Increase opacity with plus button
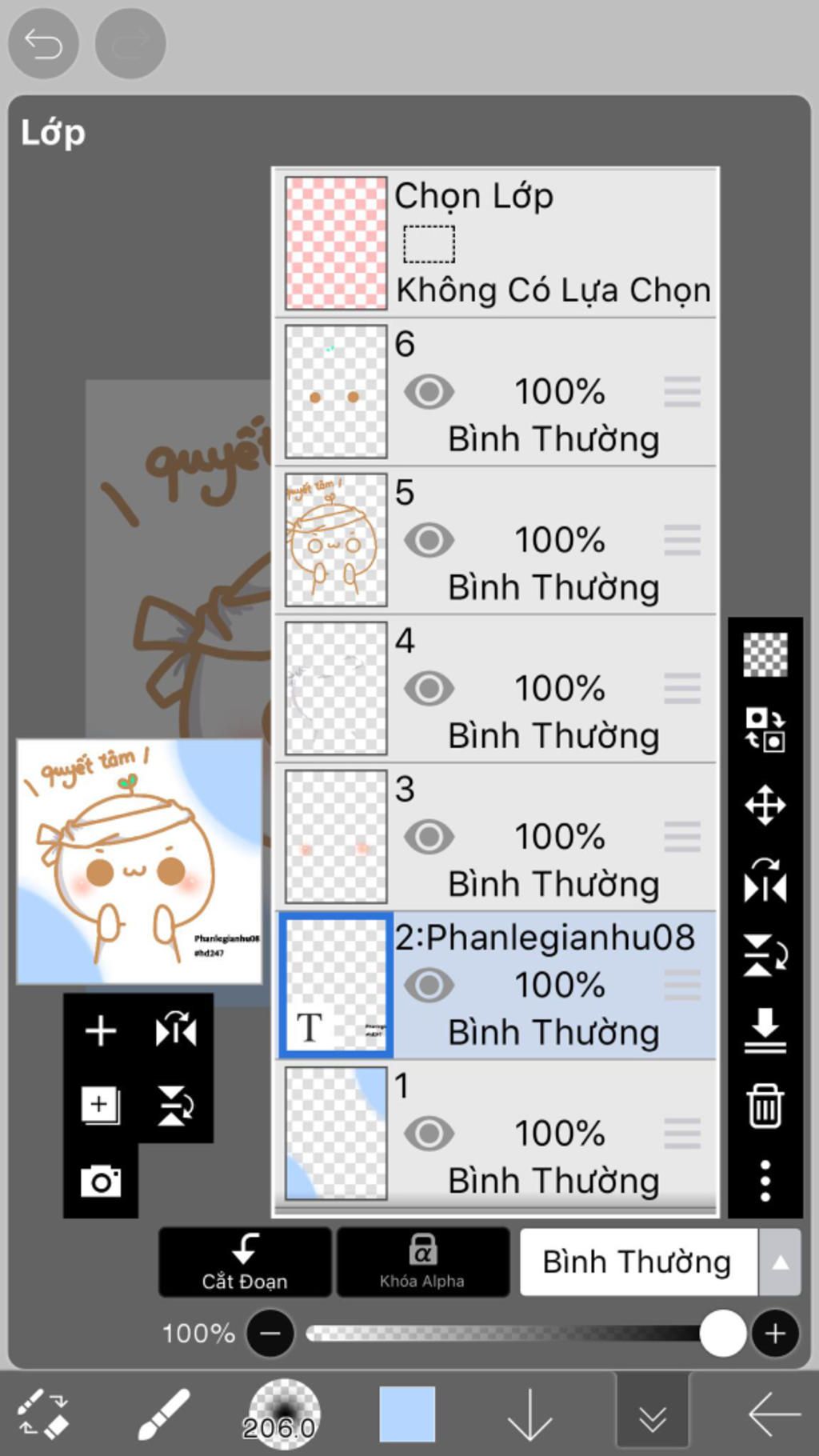819x1456 pixels. (x=774, y=1334)
